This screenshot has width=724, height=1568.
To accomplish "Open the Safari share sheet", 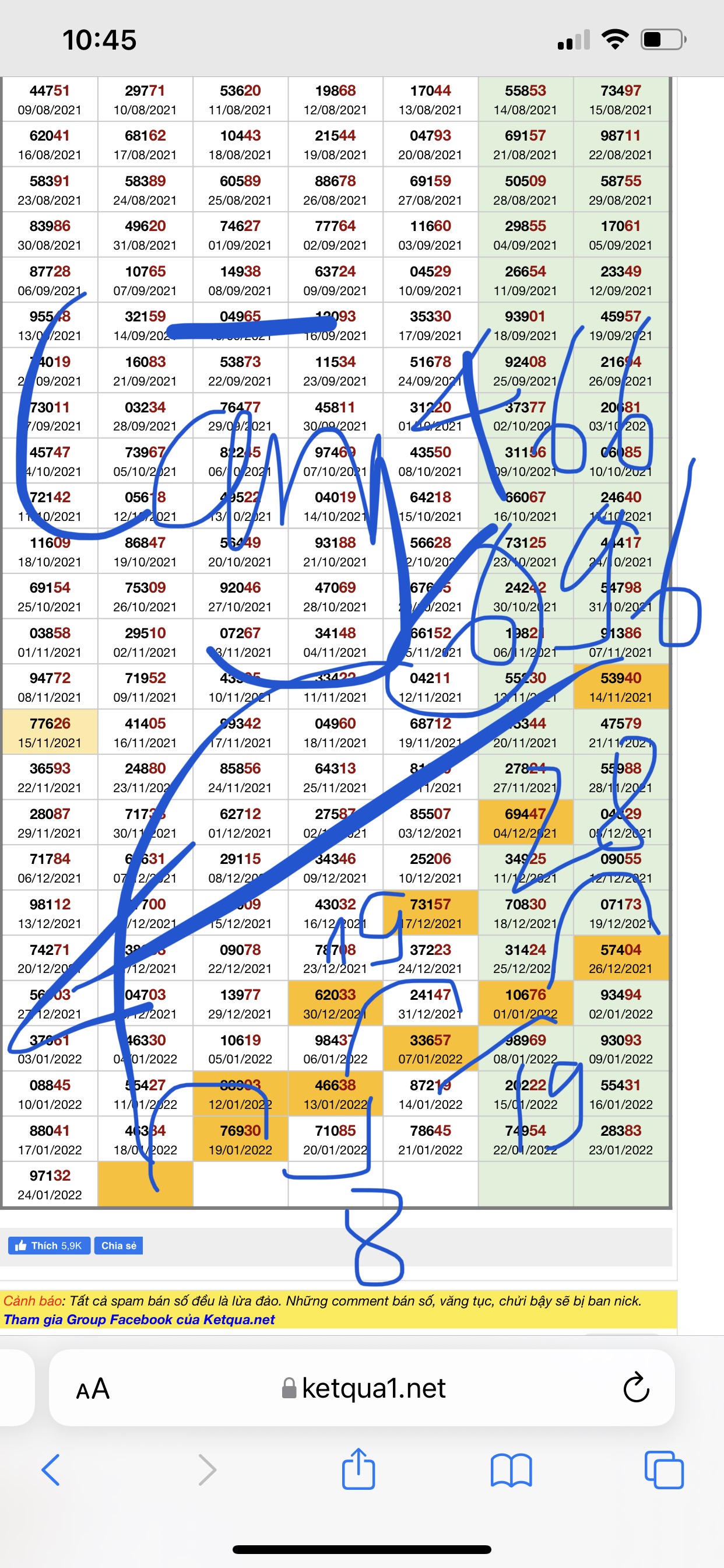I will pyautogui.click(x=359, y=1468).
